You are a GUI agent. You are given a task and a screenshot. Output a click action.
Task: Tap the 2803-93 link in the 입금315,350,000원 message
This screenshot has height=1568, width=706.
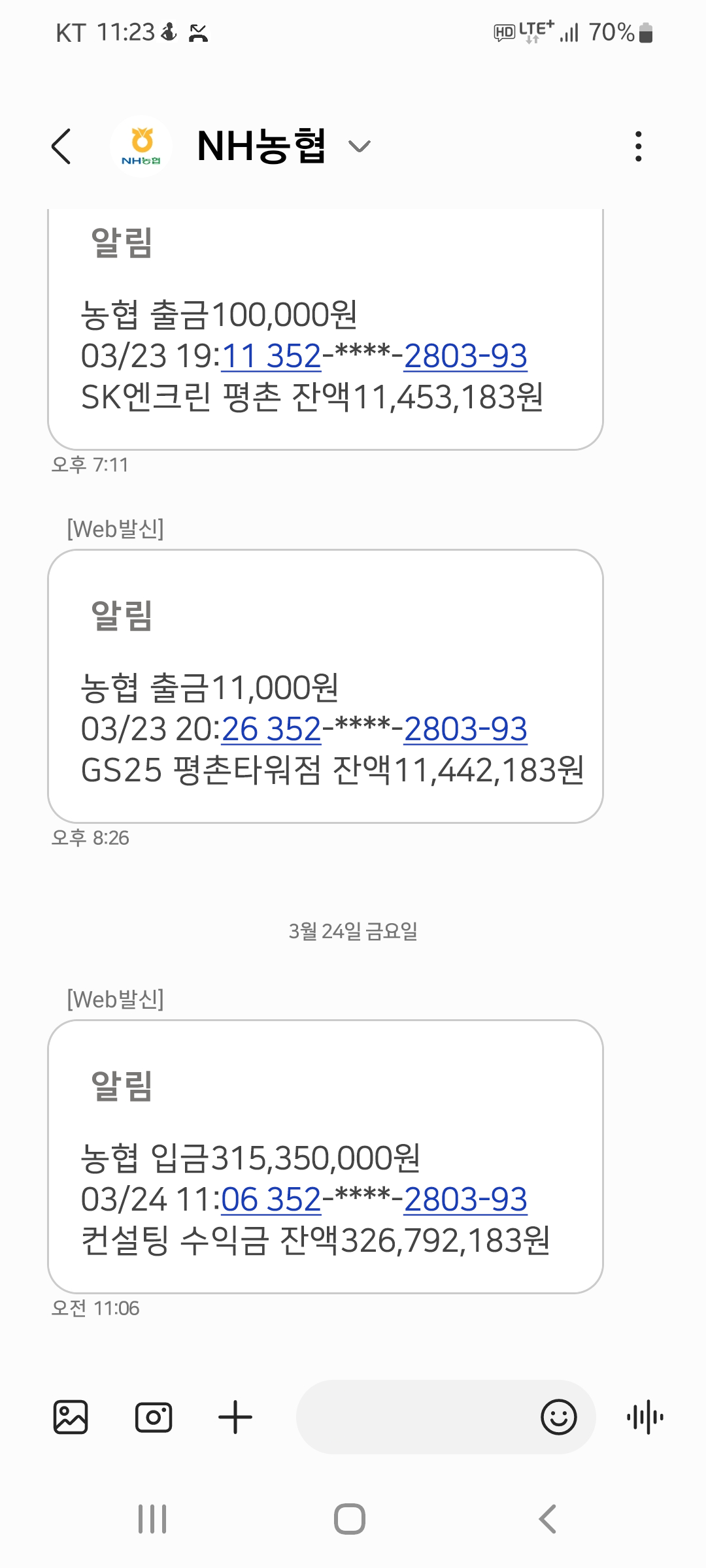465,1200
